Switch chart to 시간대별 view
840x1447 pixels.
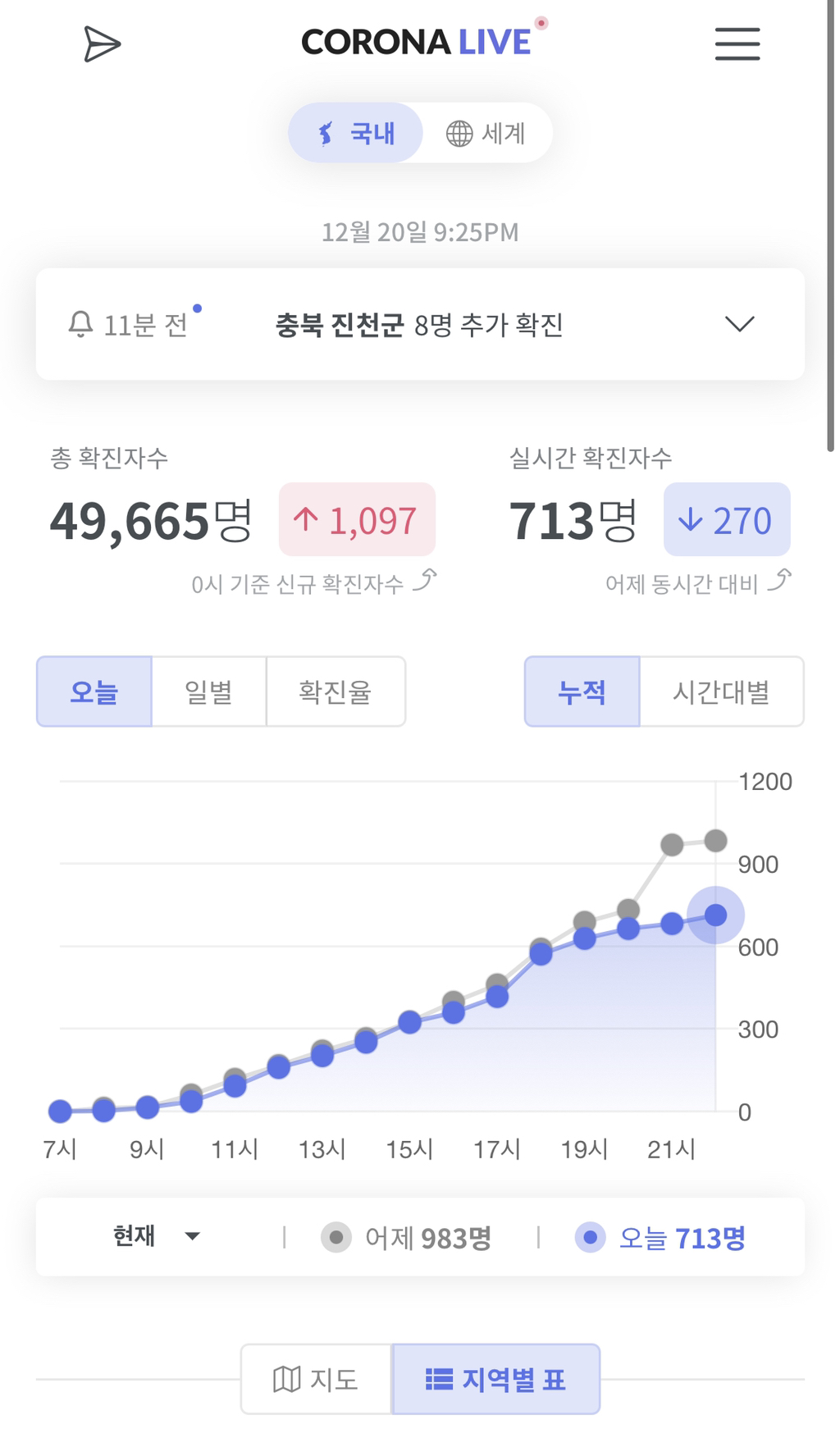point(721,692)
